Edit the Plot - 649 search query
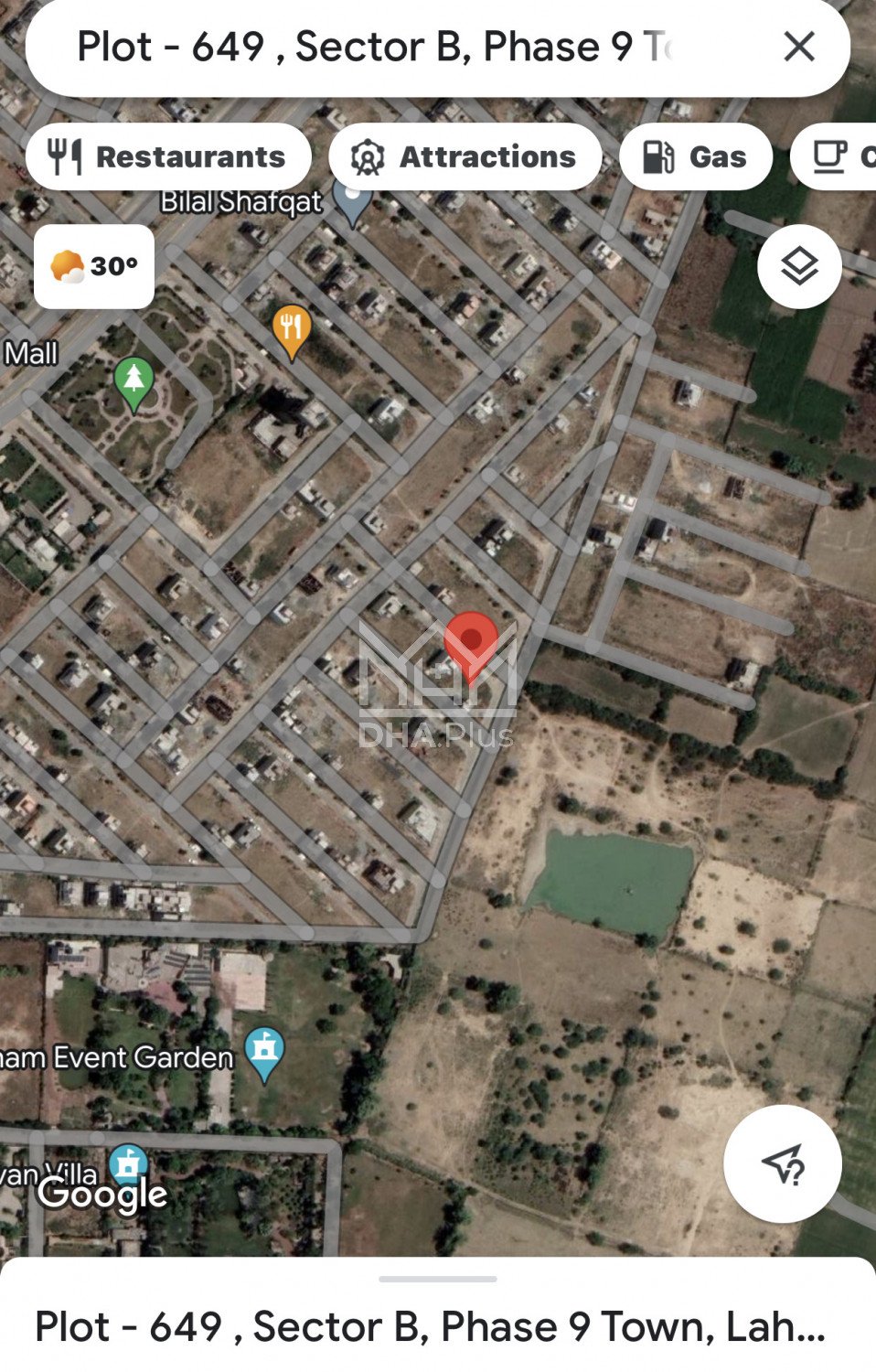 (x=375, y=47)
